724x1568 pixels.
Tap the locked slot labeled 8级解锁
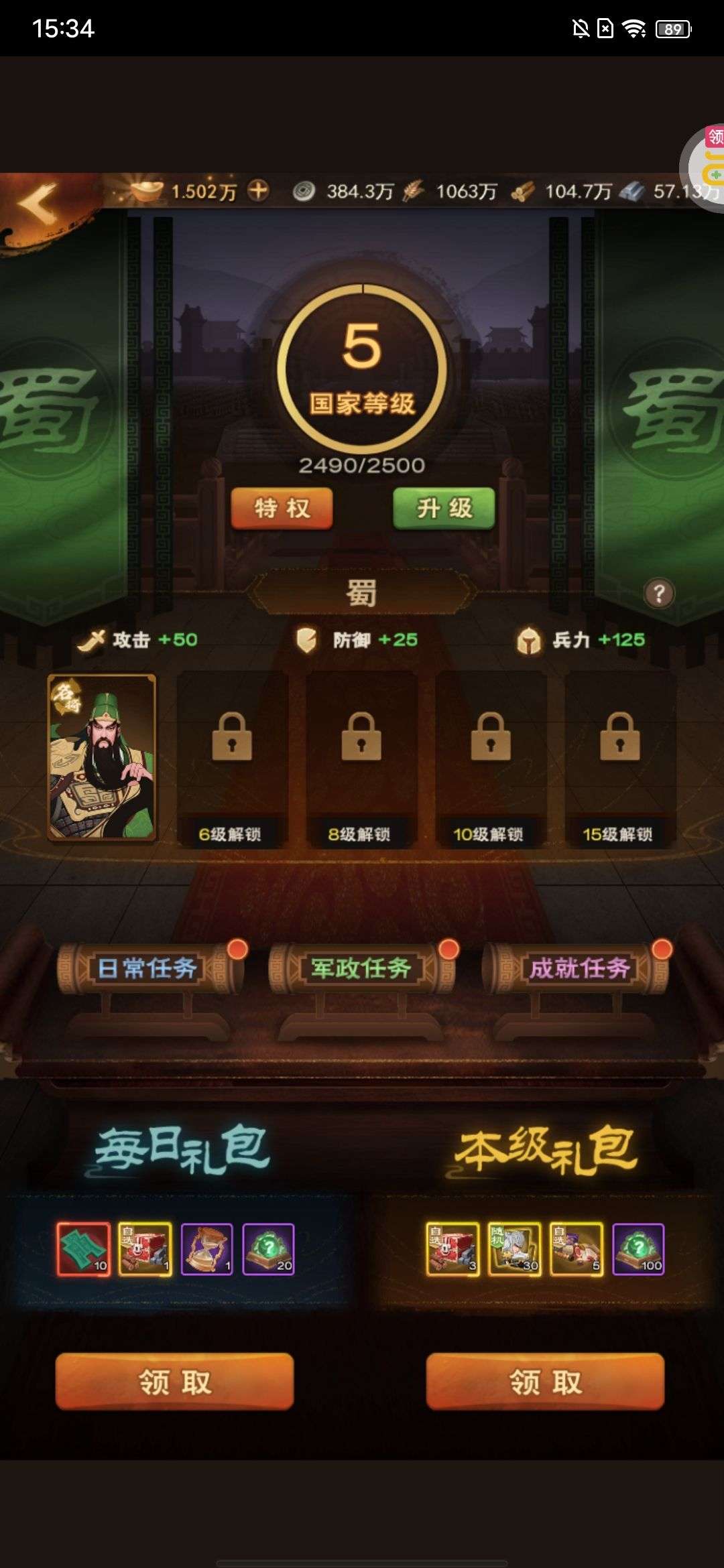361,760
